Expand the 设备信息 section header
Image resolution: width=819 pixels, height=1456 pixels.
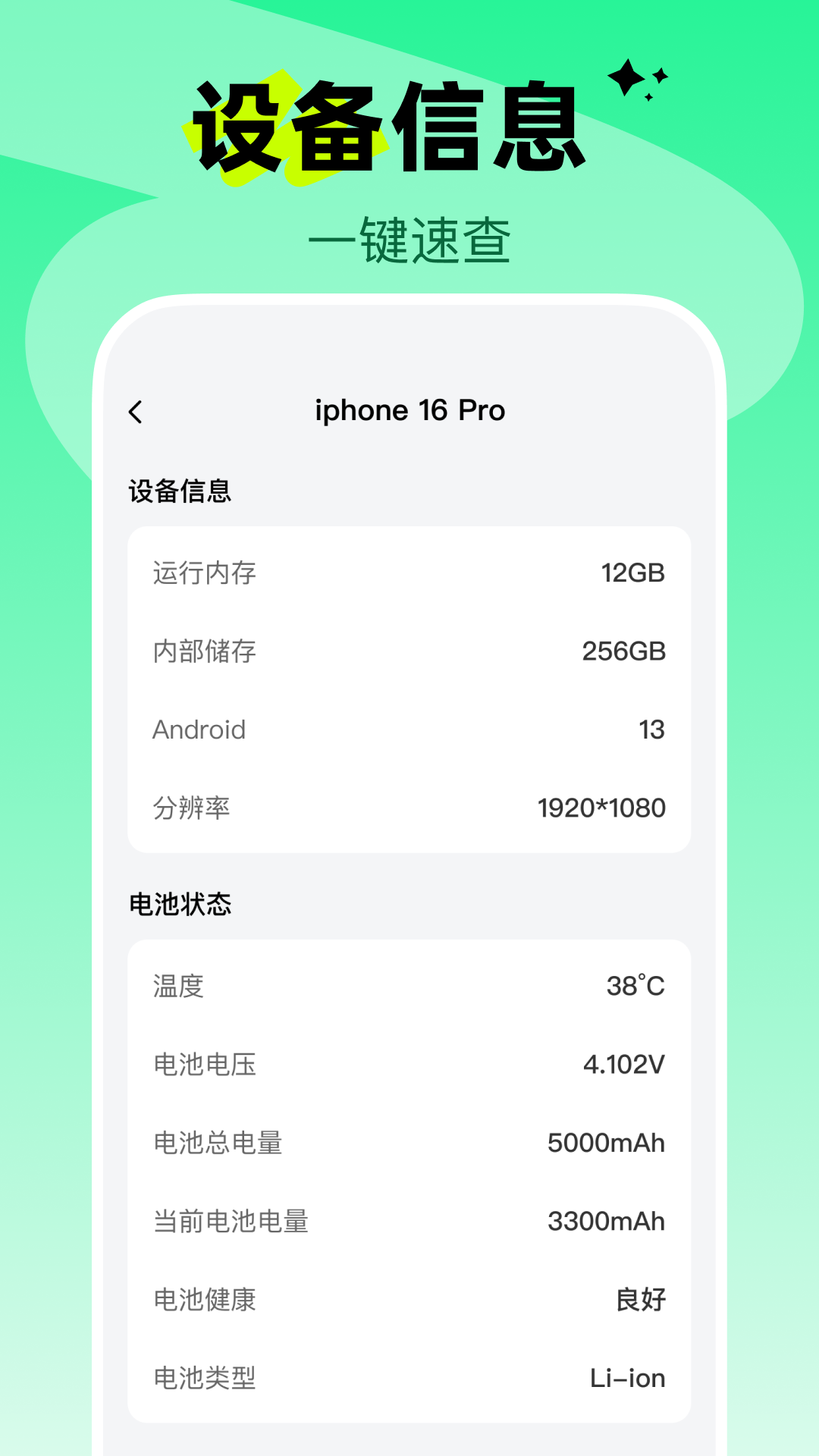click(x=179, y=491)
